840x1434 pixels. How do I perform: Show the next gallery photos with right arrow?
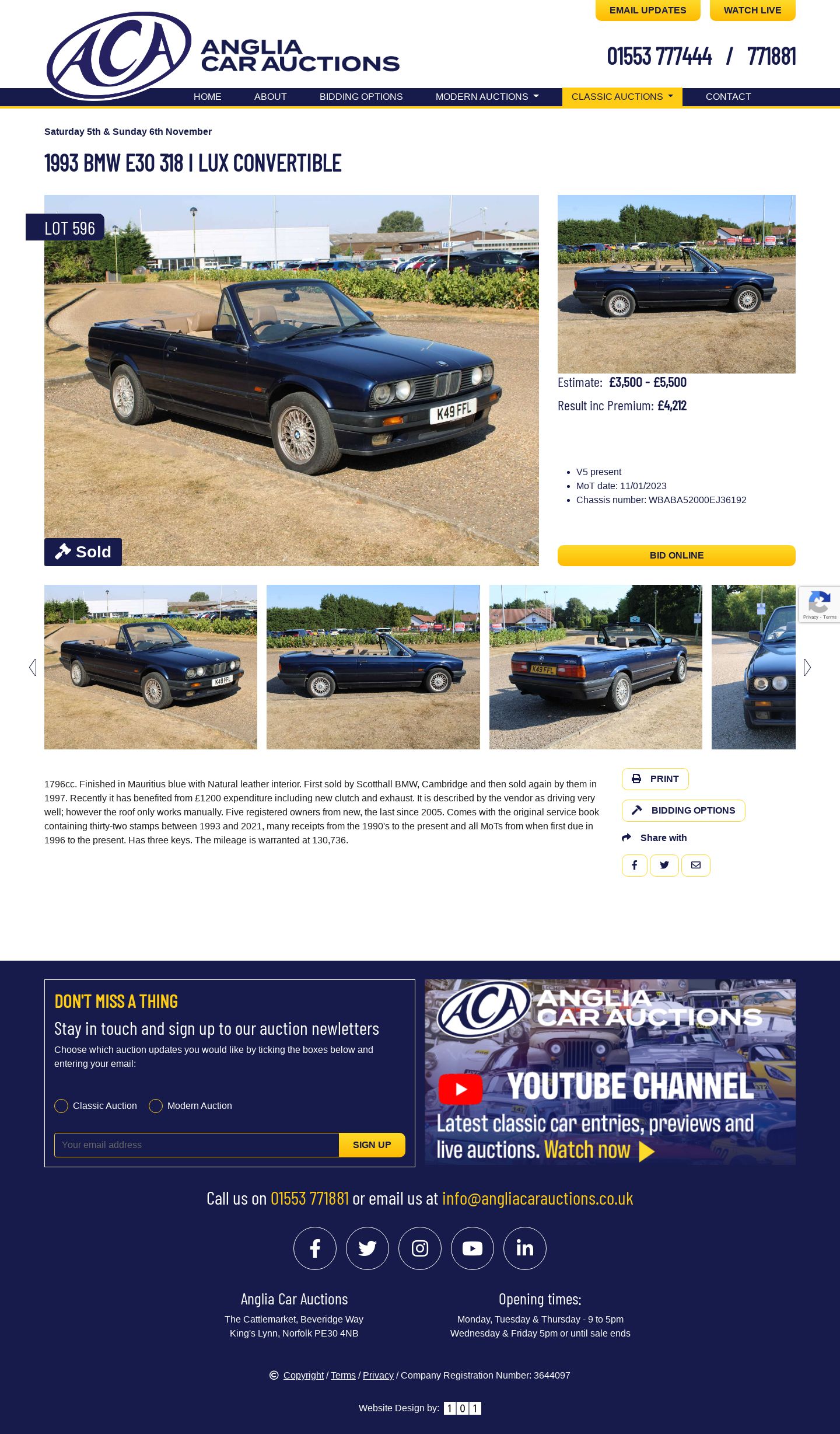click(x=807, y=668)
